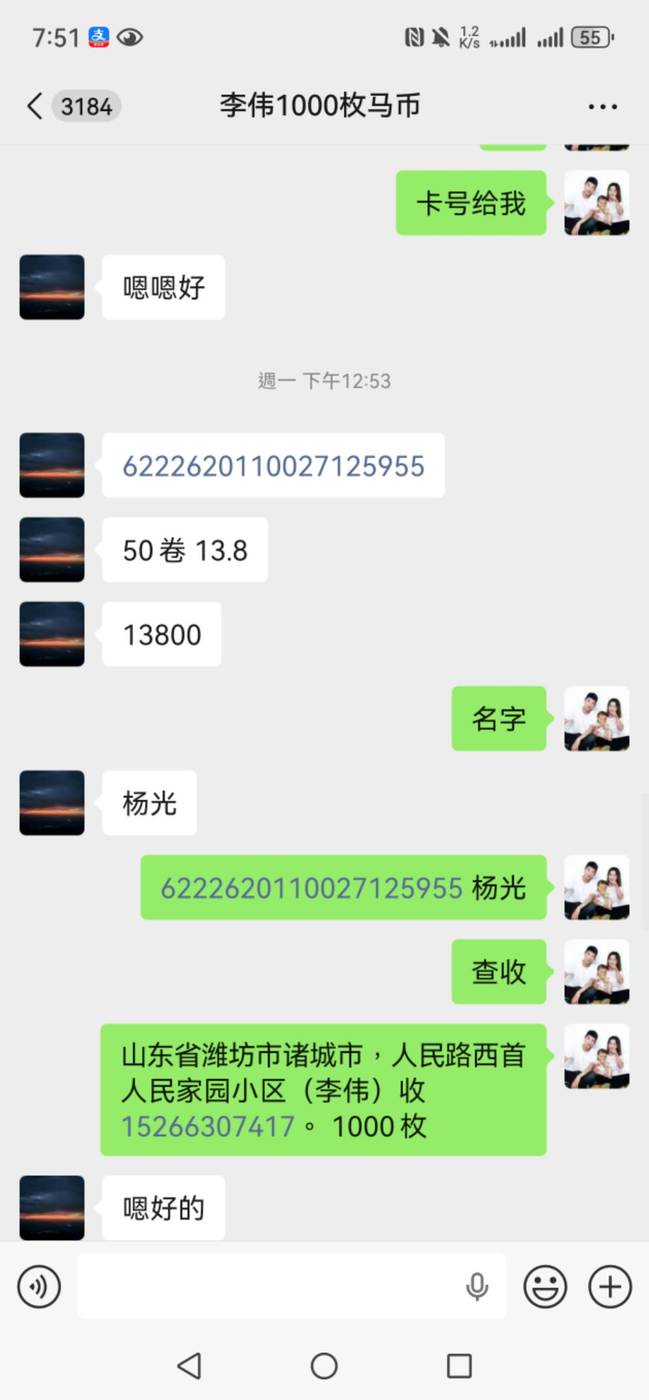Tap the card number in green bubble

[x=311, y=888]
